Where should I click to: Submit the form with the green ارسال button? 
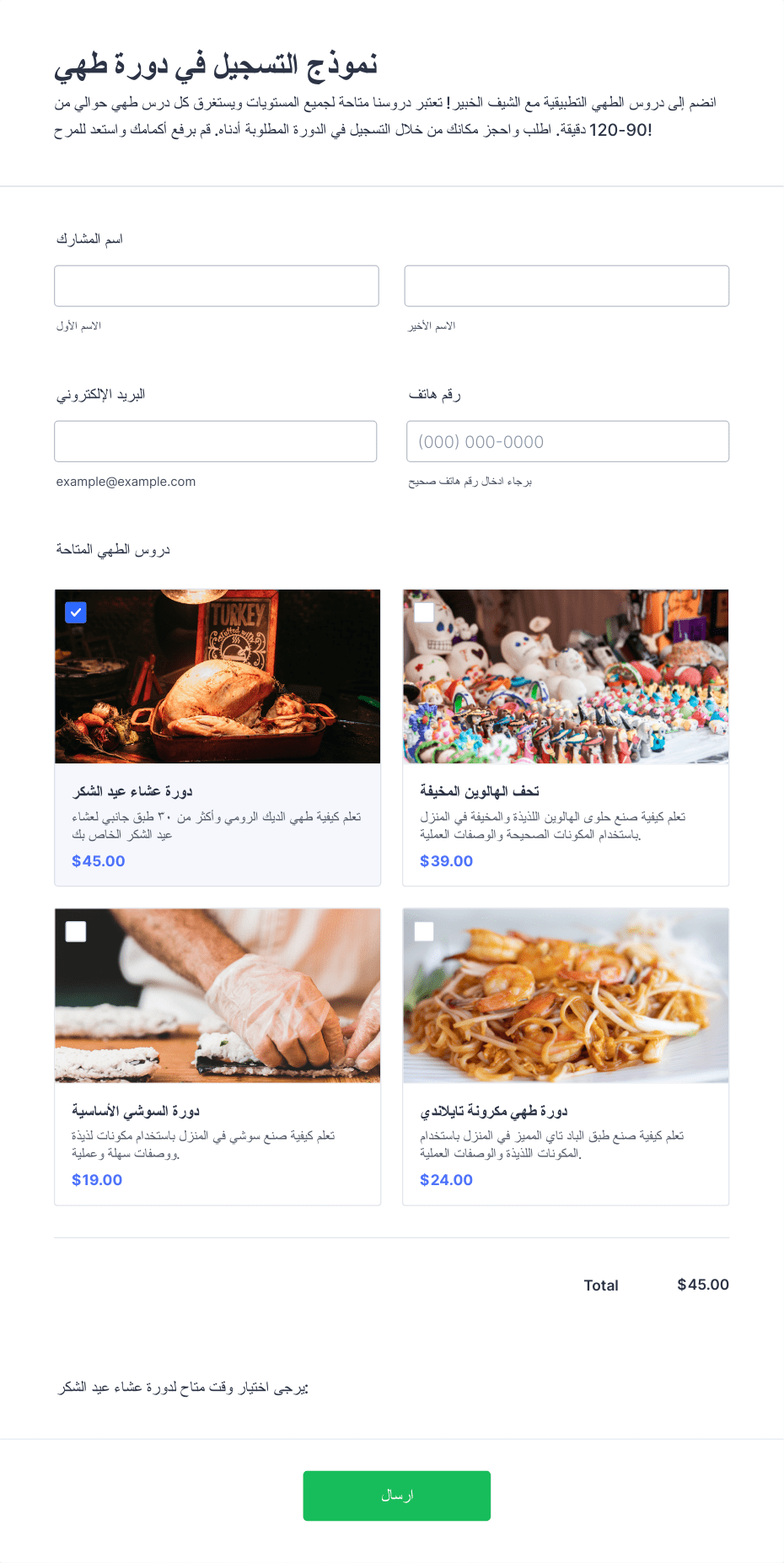point(397,1496)
